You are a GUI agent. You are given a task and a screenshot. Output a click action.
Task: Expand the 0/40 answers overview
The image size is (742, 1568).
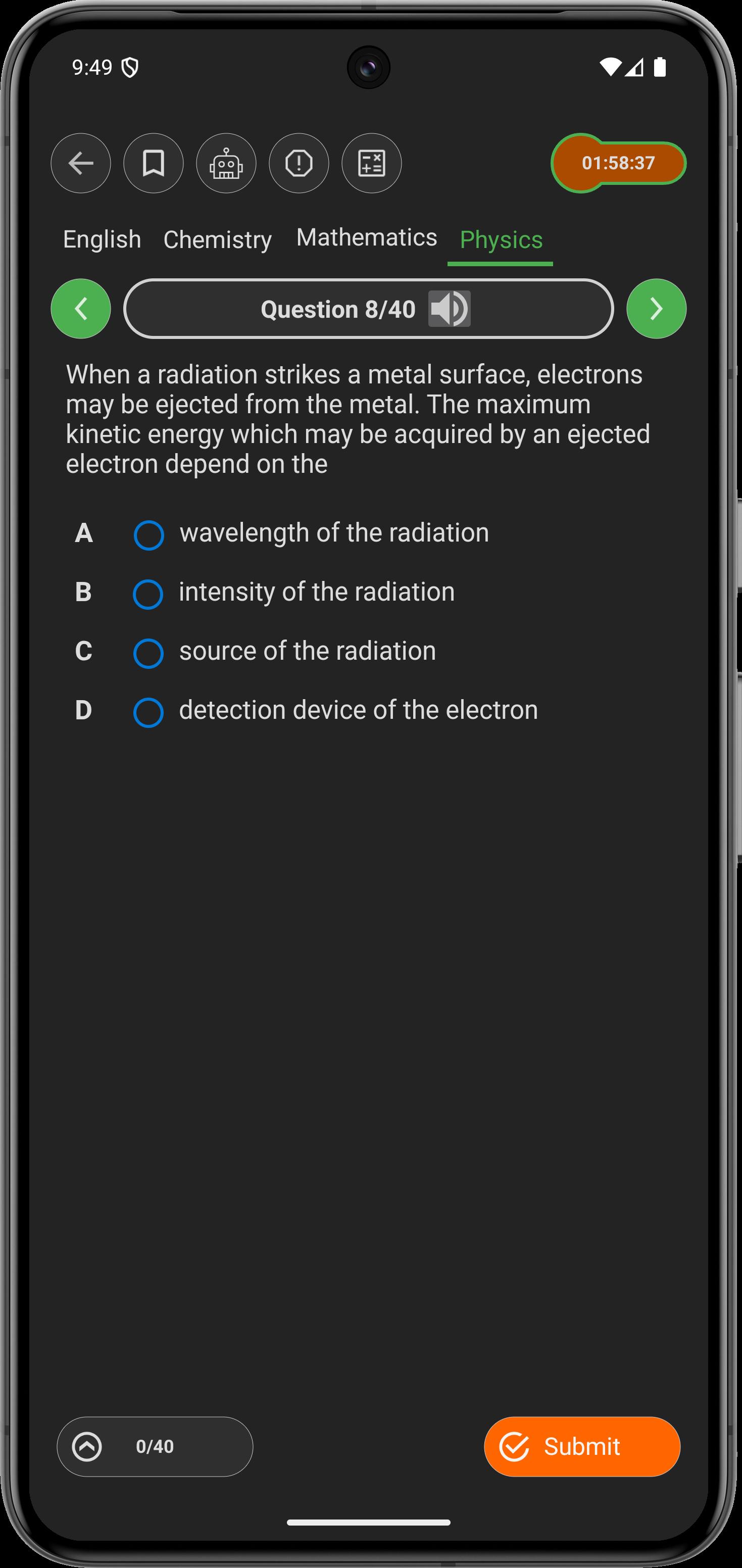pyautogui.click(x=154, y=1446)
